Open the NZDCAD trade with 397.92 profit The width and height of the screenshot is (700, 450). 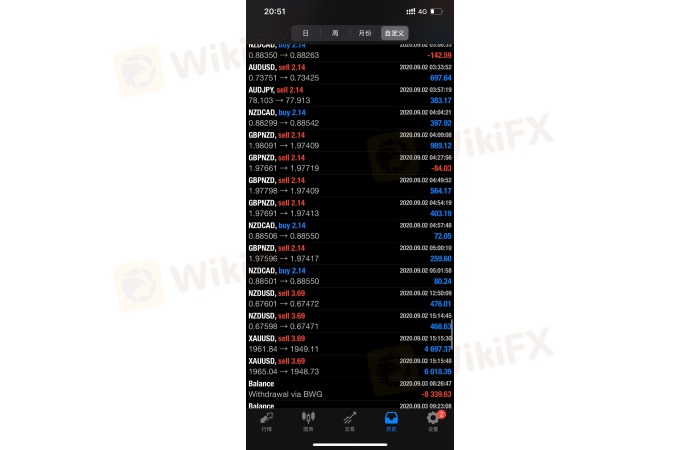point(349,117)
